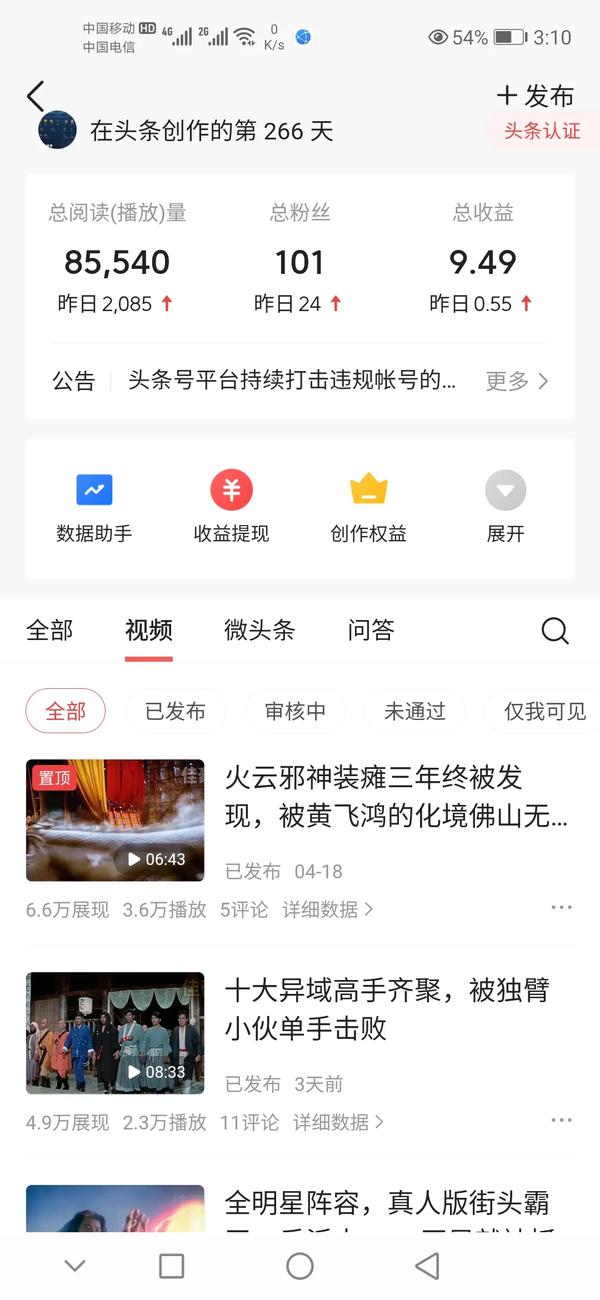Tap the 发布 publish button
Screen dimensions: 600x1300
pos(536,96)
